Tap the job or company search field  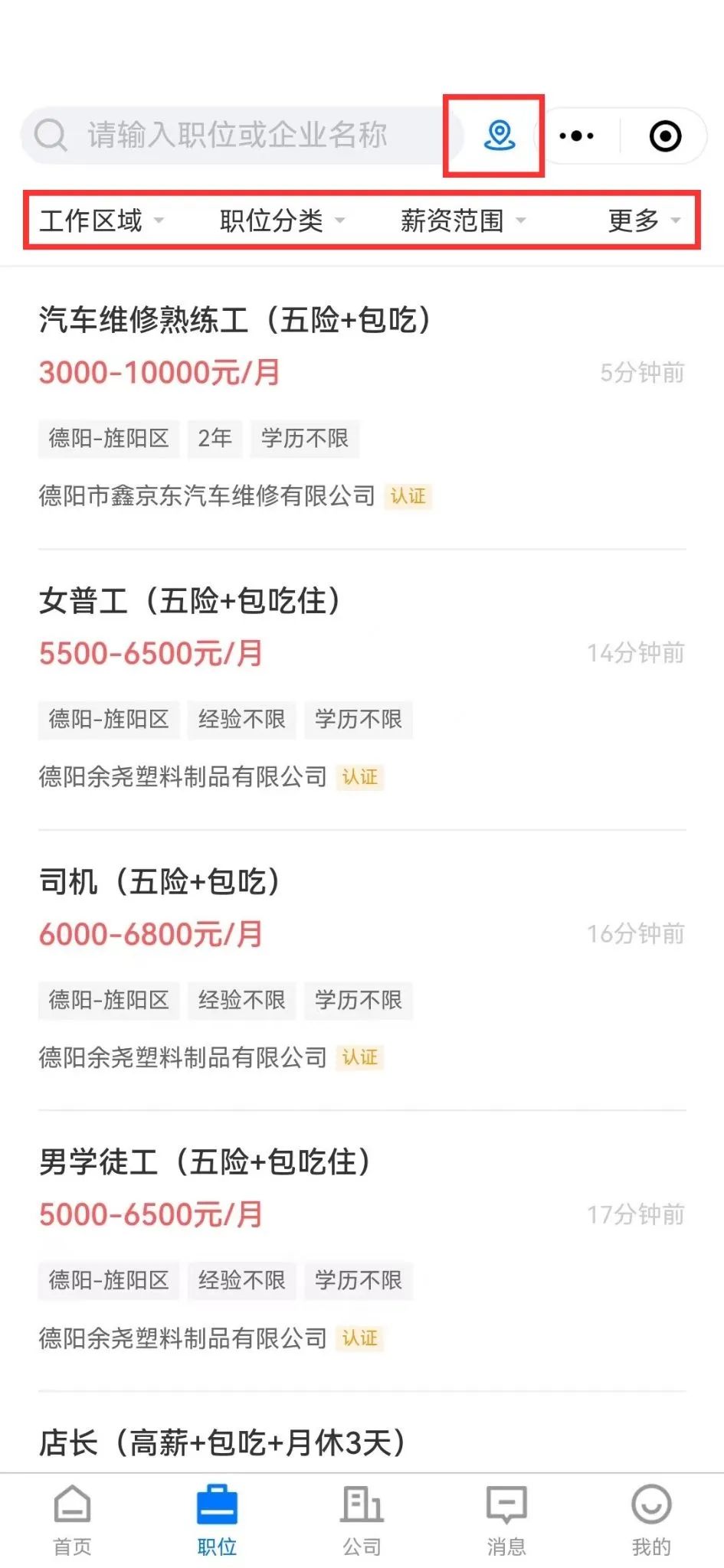(x=241, y=136)
